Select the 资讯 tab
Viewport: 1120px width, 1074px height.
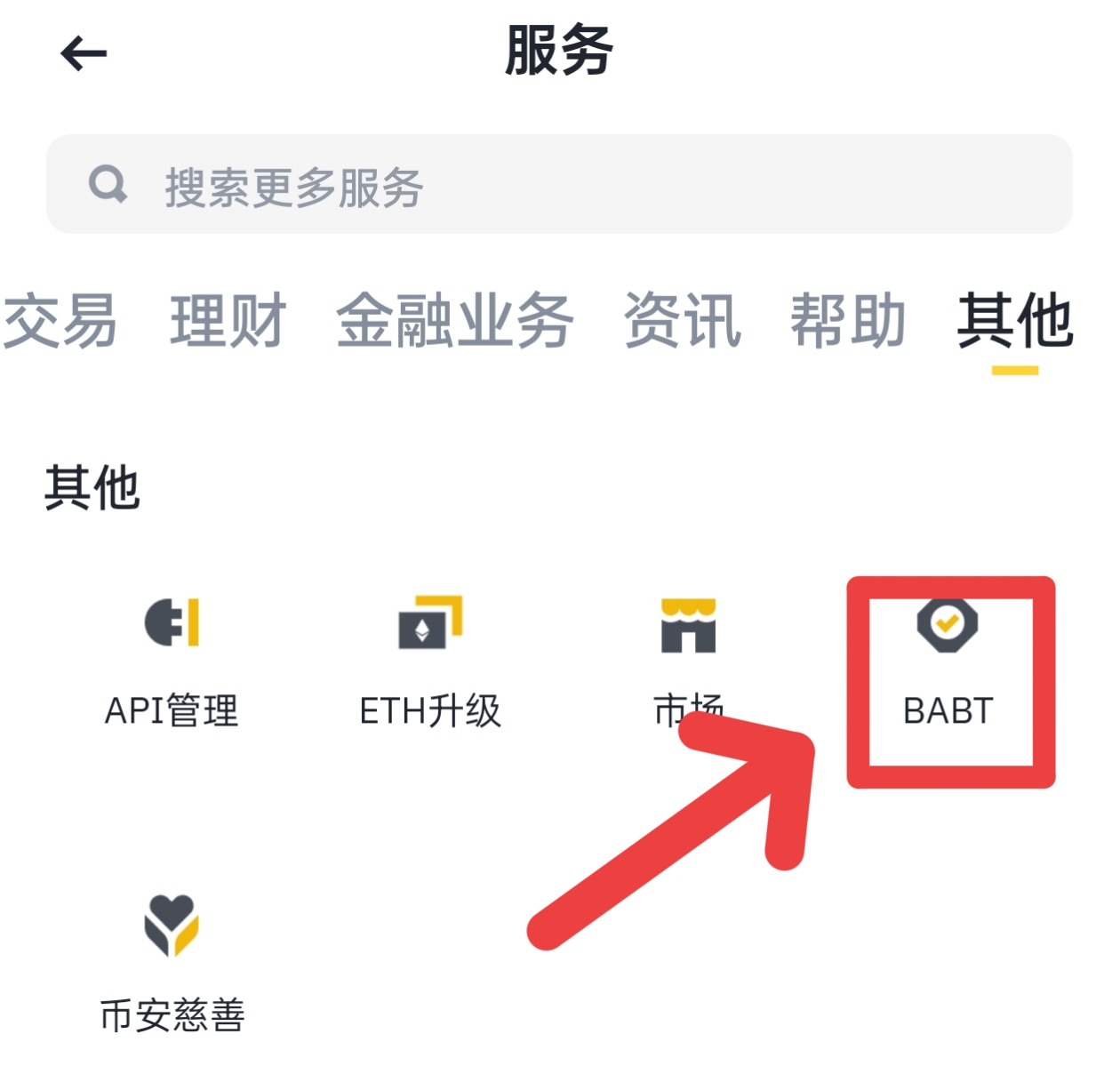[682, 321]
